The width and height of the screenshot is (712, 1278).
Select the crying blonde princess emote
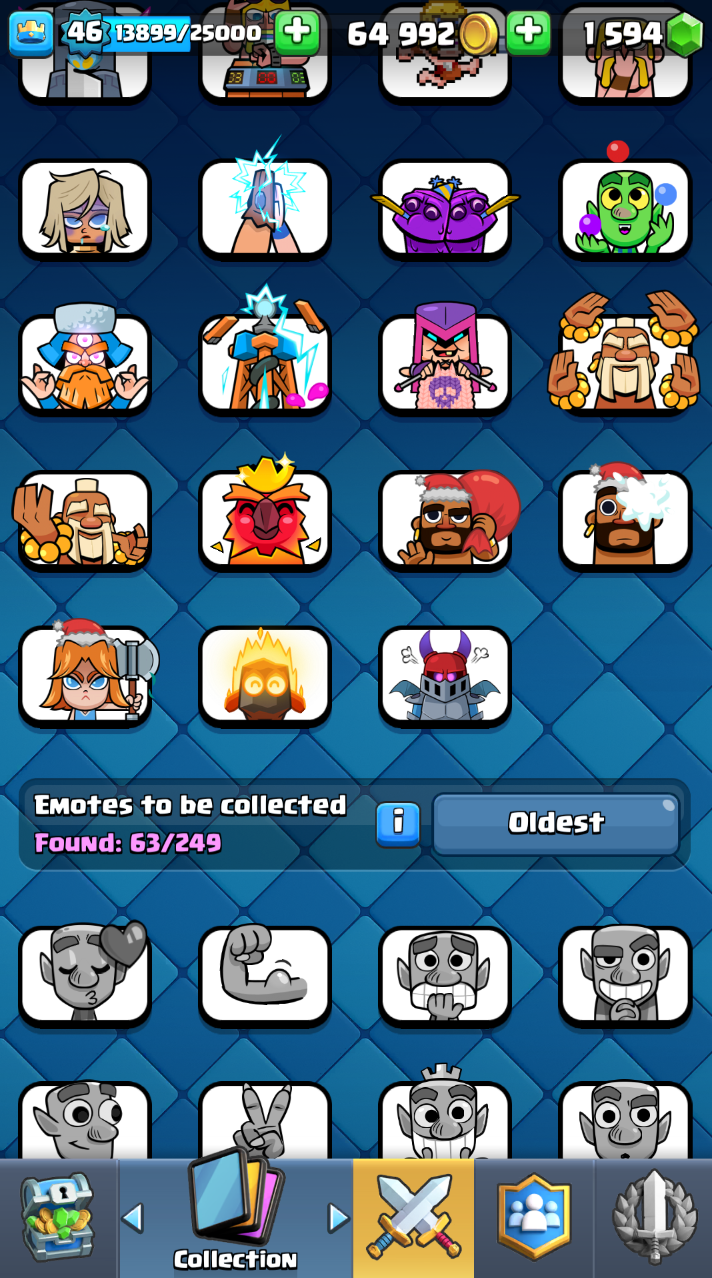85,208
